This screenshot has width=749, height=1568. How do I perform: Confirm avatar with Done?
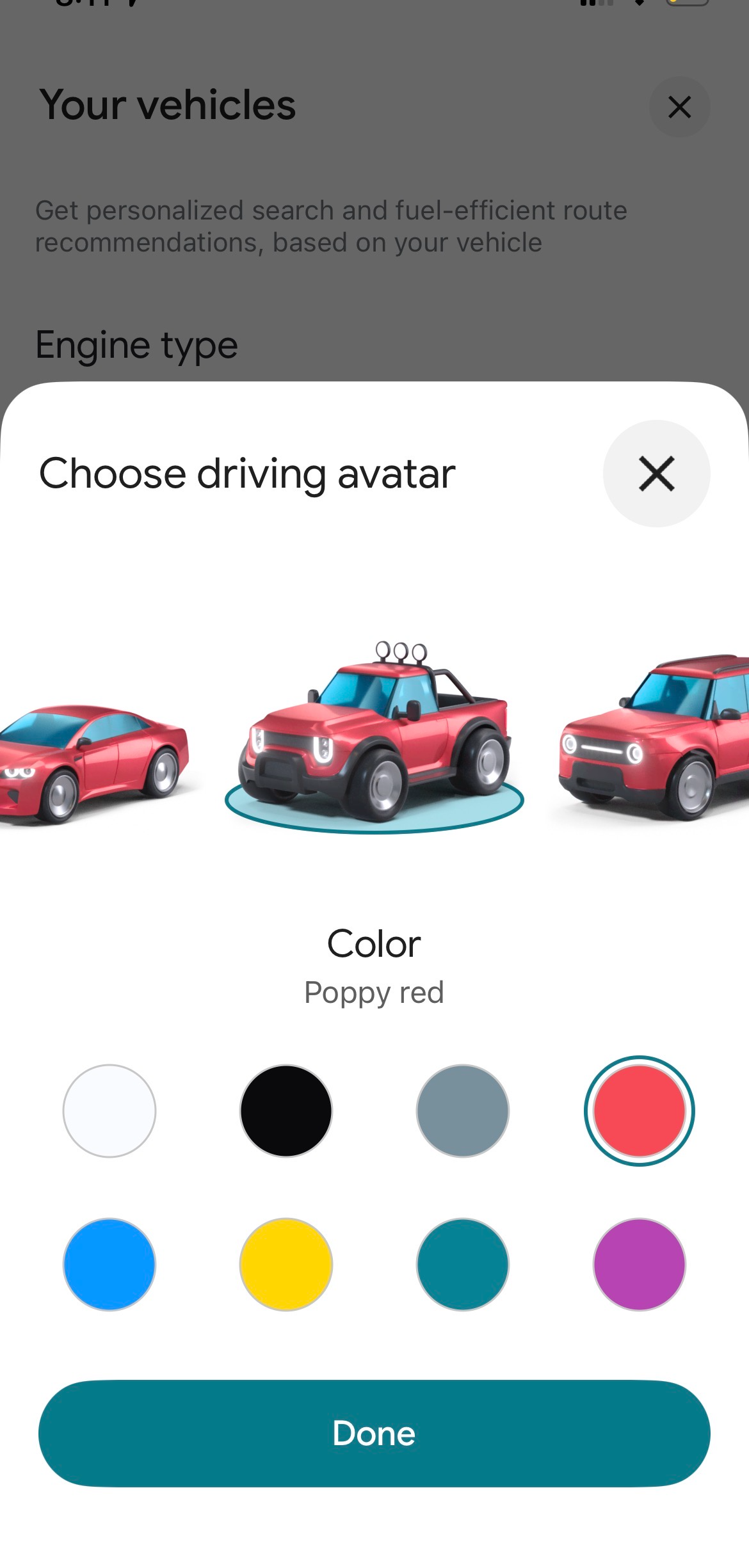click(374, 1434)
